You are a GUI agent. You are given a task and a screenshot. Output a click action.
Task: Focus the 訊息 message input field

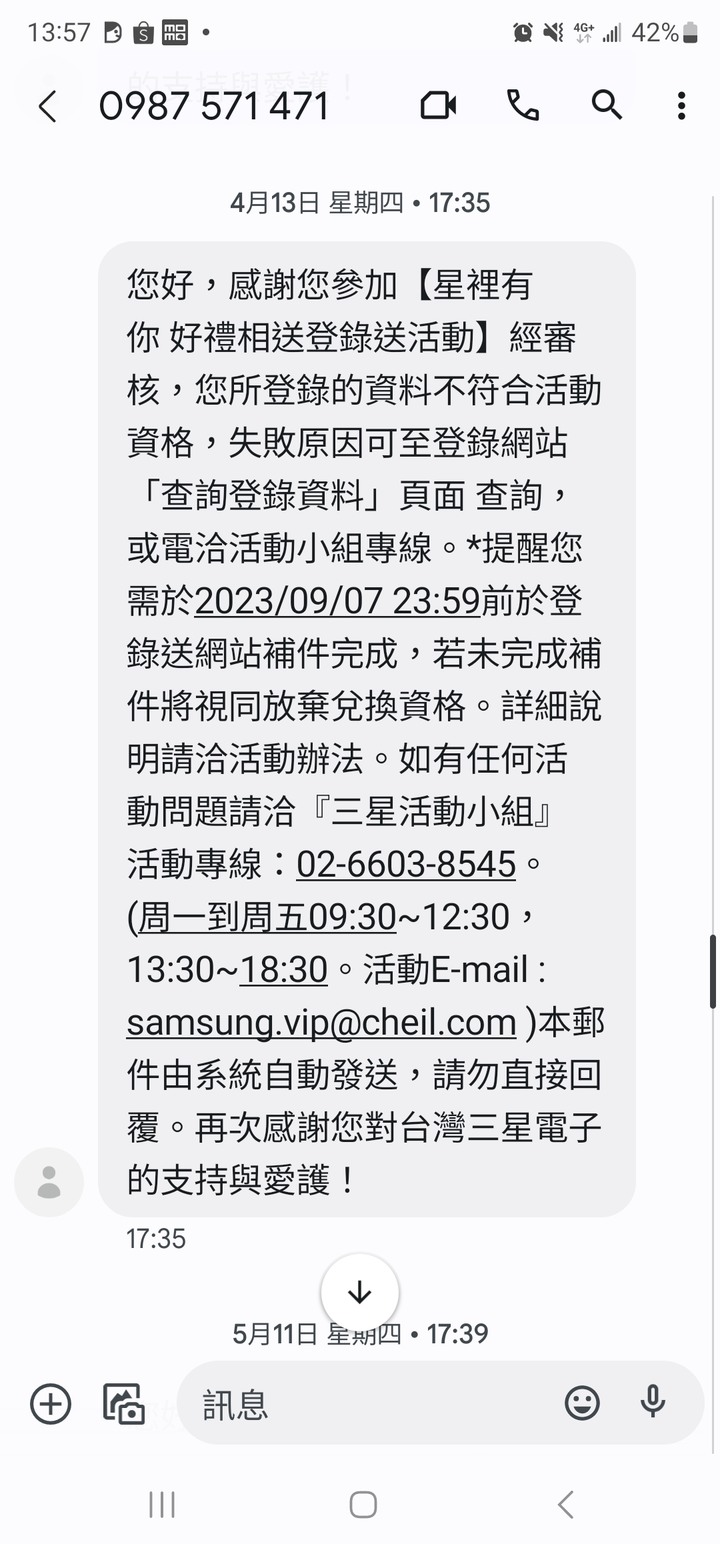pos(370,1404)
